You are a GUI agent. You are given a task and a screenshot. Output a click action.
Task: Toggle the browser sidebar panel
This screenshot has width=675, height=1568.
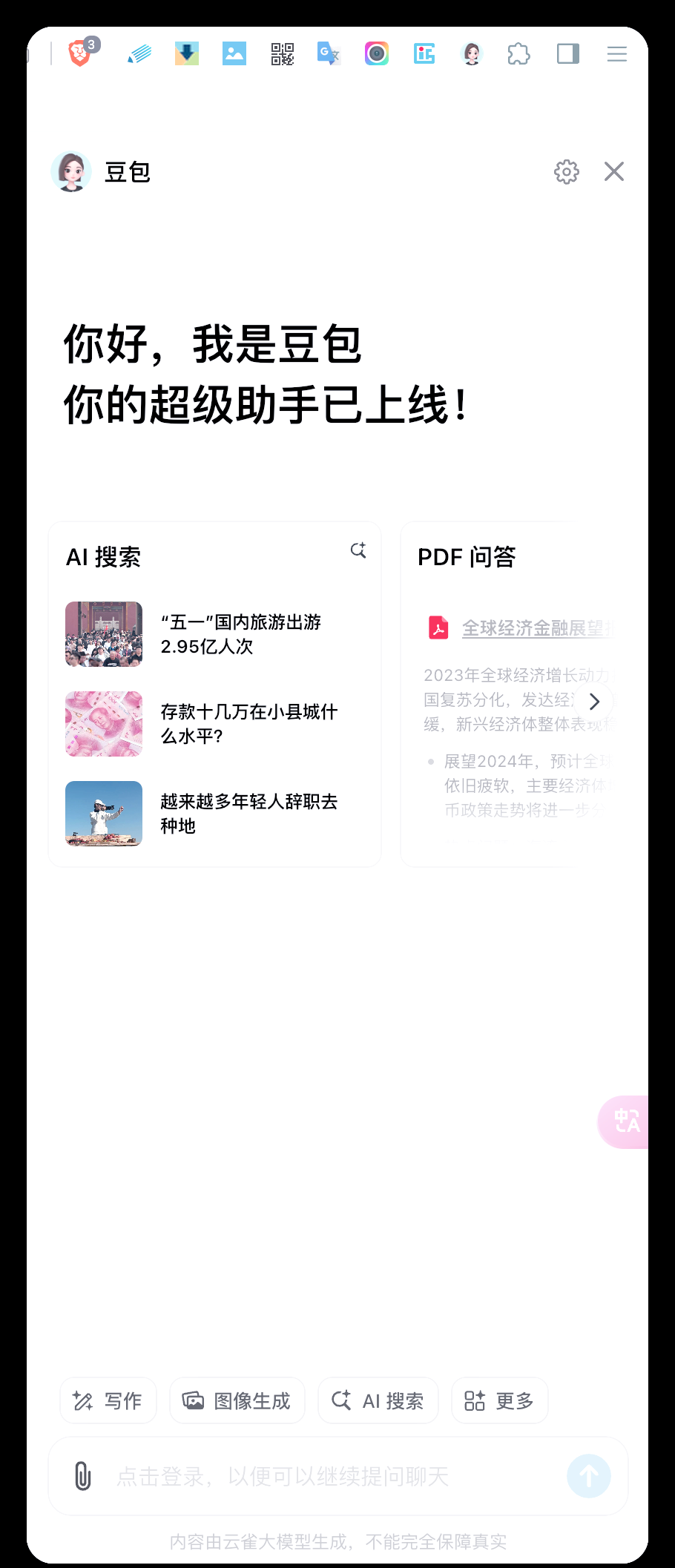[x=568, y=53]
